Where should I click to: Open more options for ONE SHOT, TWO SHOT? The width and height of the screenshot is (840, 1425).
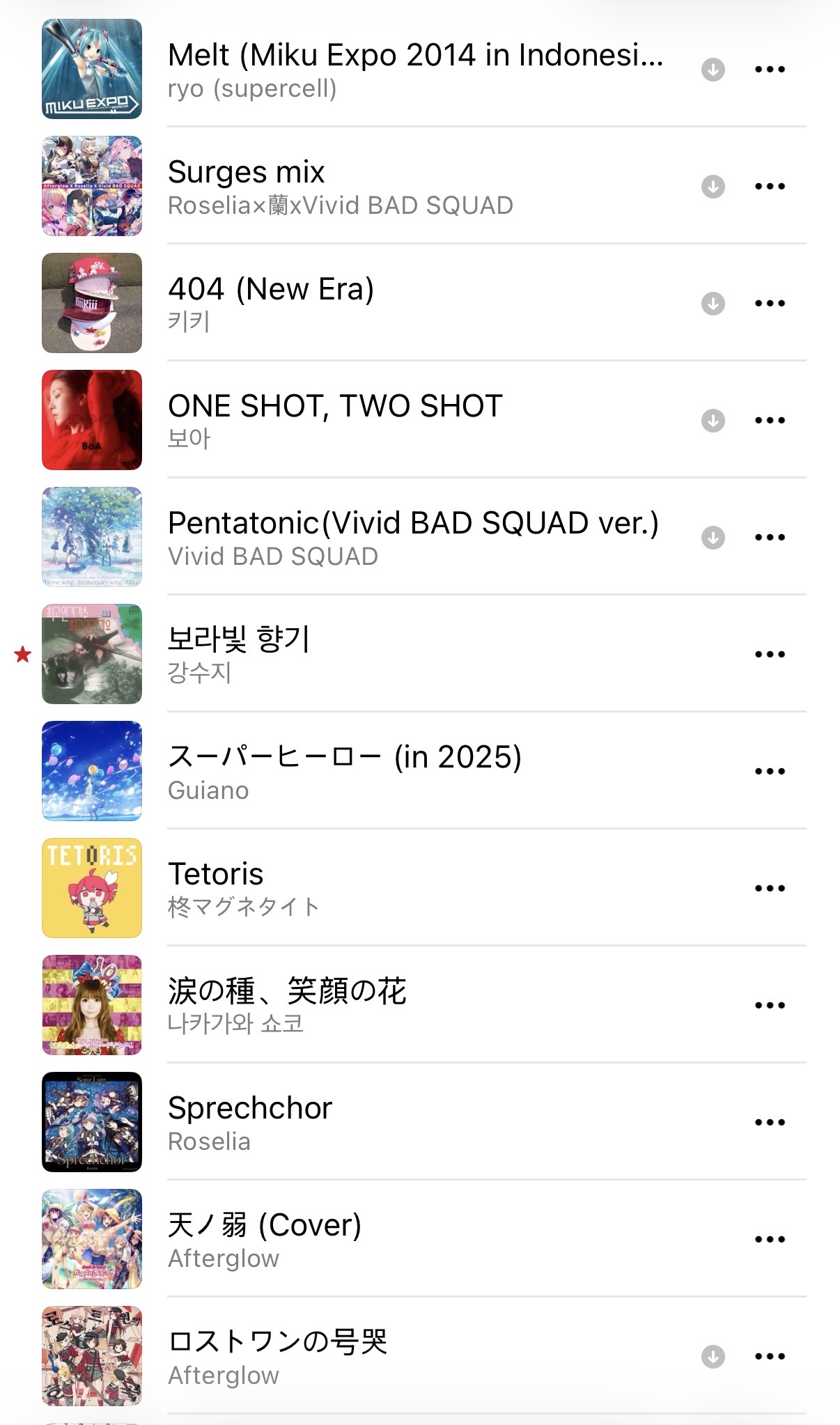(770, 421)
